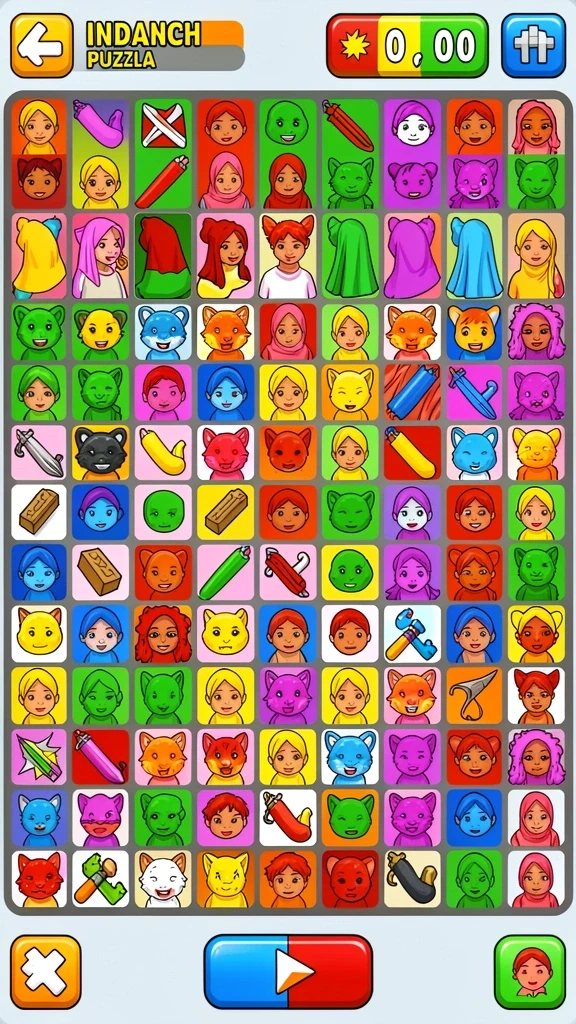Select the red curly-haired woman tile
Image resolution: width=576 pixels, height=1024 pixels.
pos(163,633)
